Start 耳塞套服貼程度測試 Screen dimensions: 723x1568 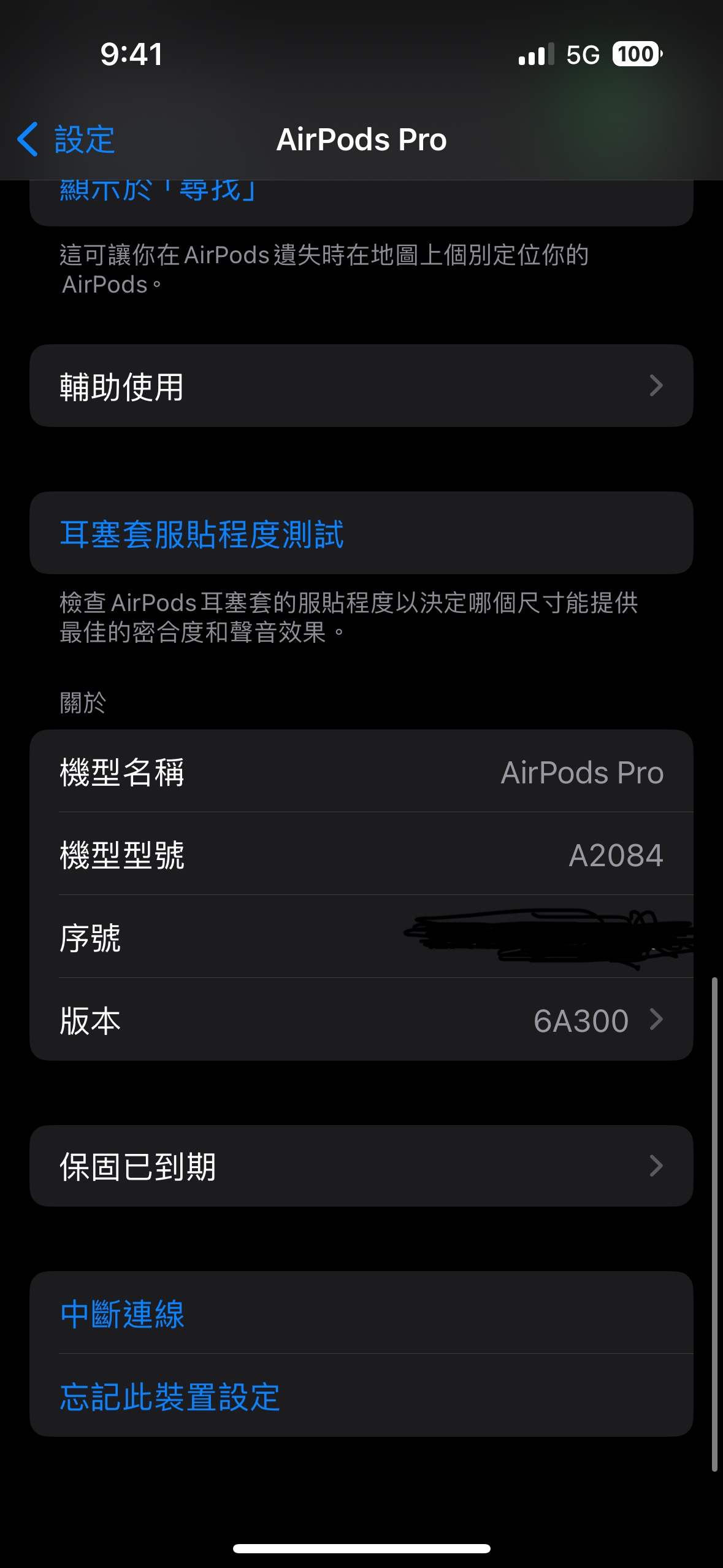click(361, 533)
